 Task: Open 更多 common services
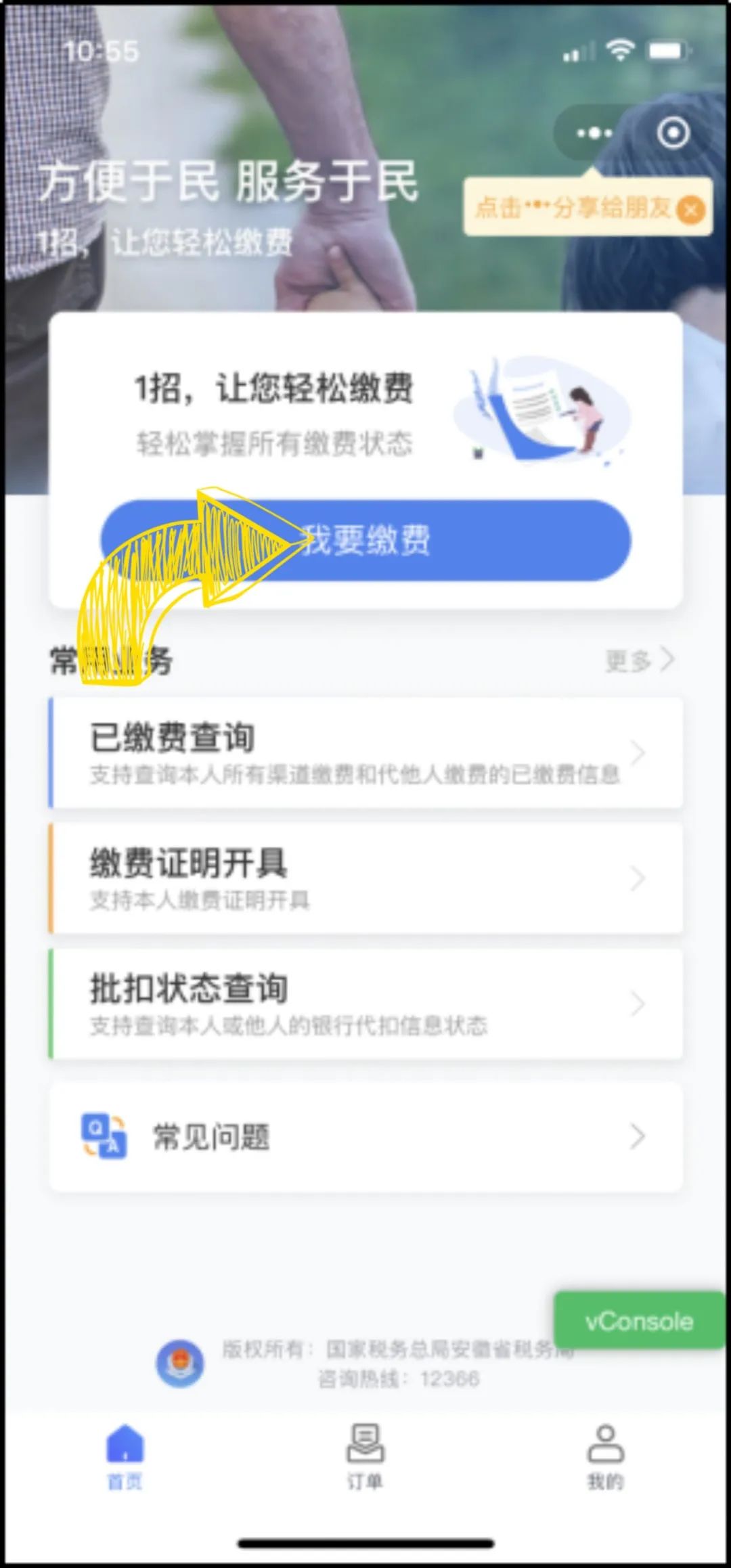(x=639, y=660)
